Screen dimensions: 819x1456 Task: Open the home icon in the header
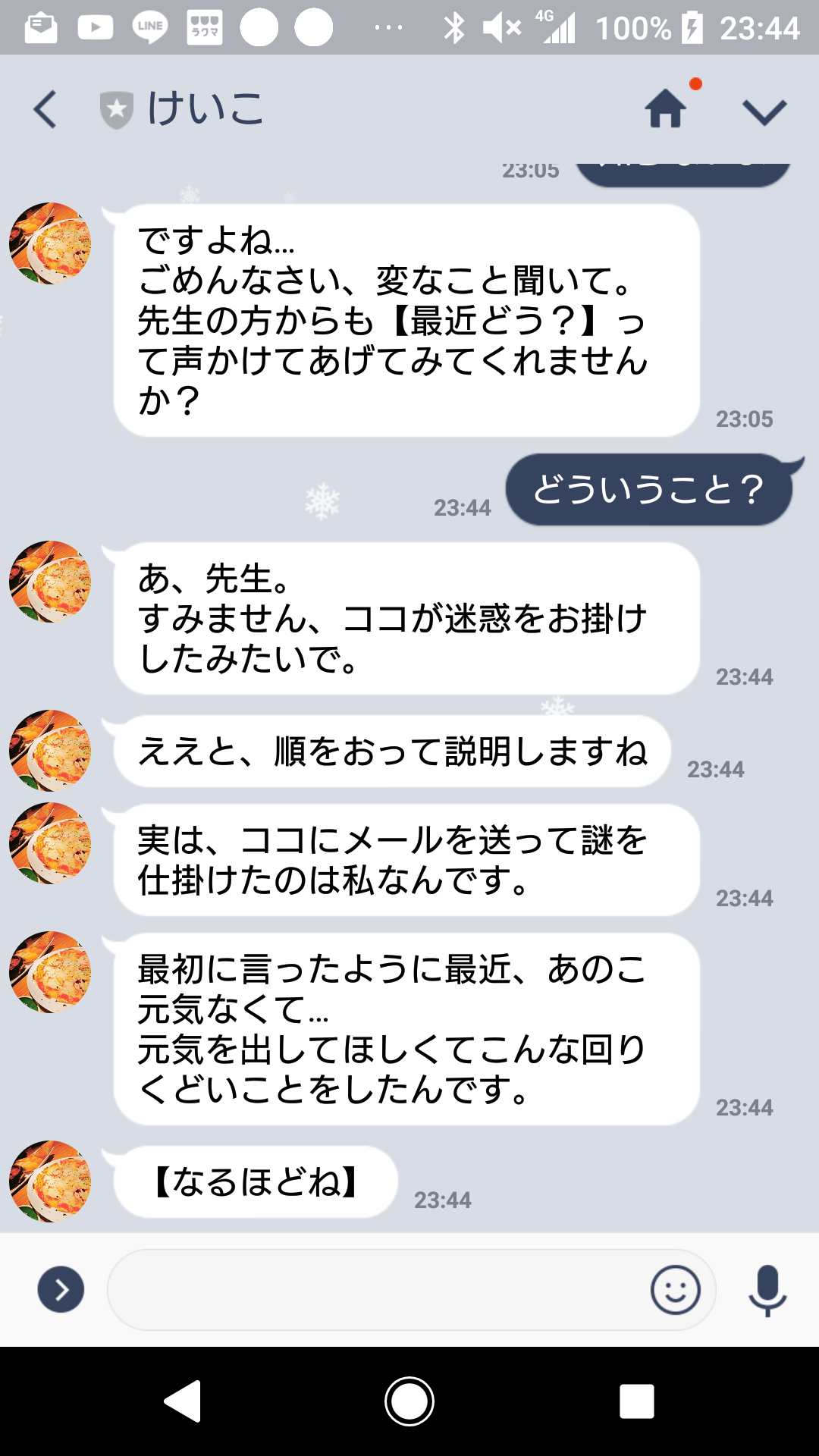(x=666, y=108)
